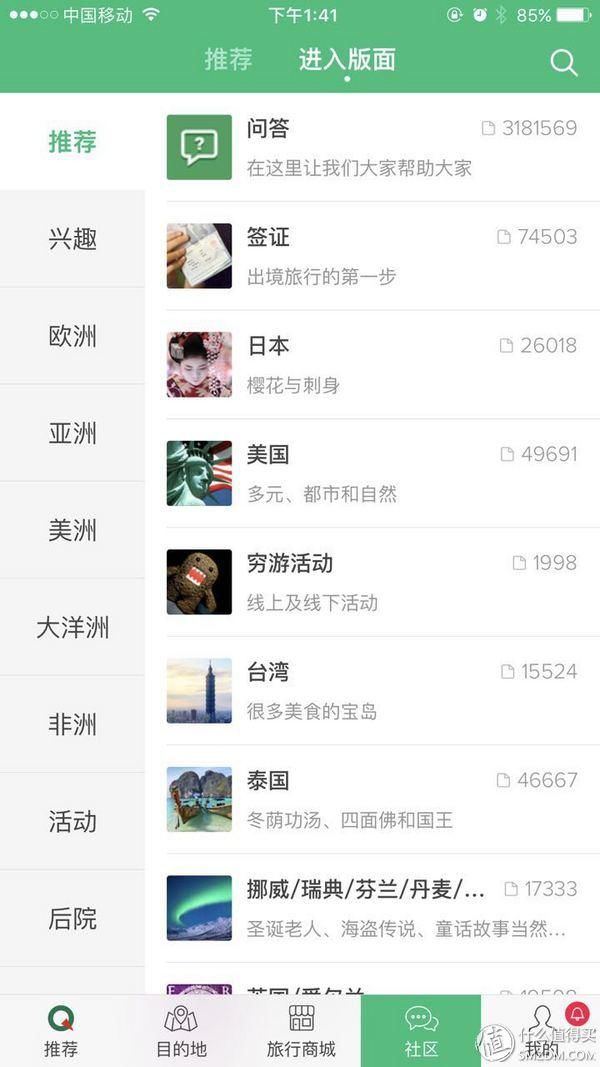Image resolution: width=600 pixels, height=1067 pixels.
Task: Choose the 美洲 category
Action: pos(72,530)
